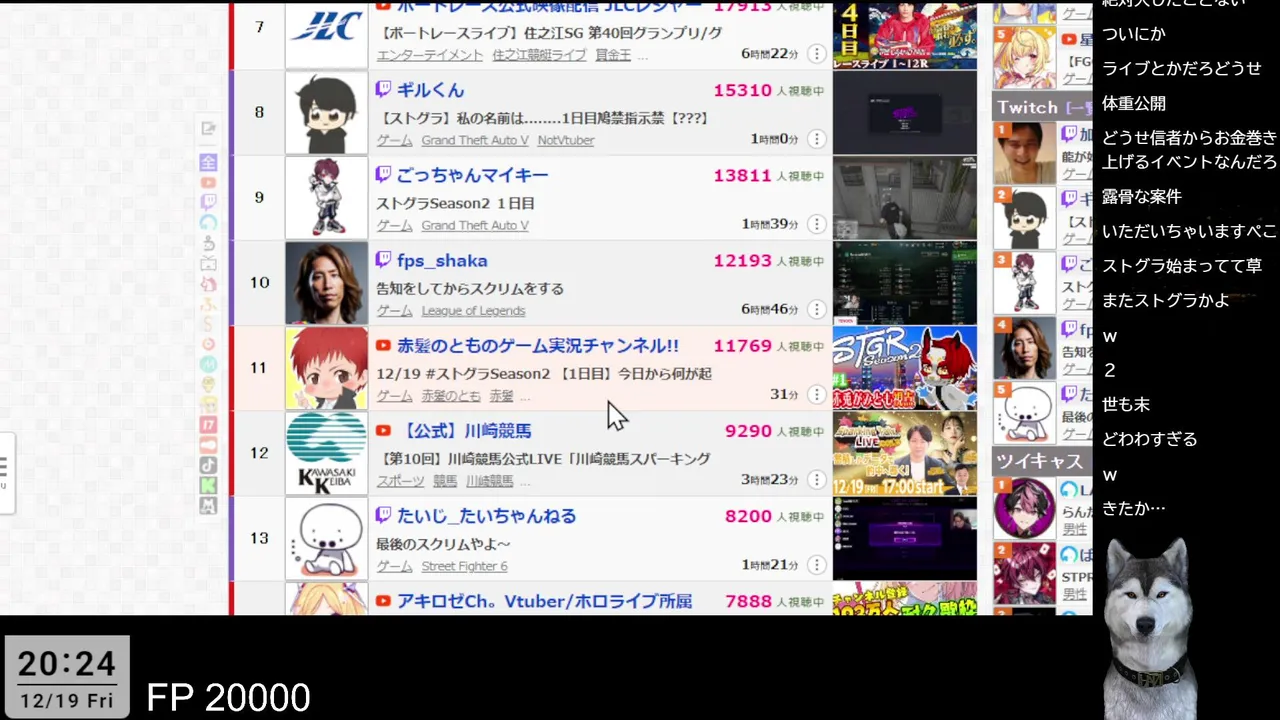The image size is (1280, 720).
Task: Select Street Fighter 6 tag
Action: click(x=464, y=566)
